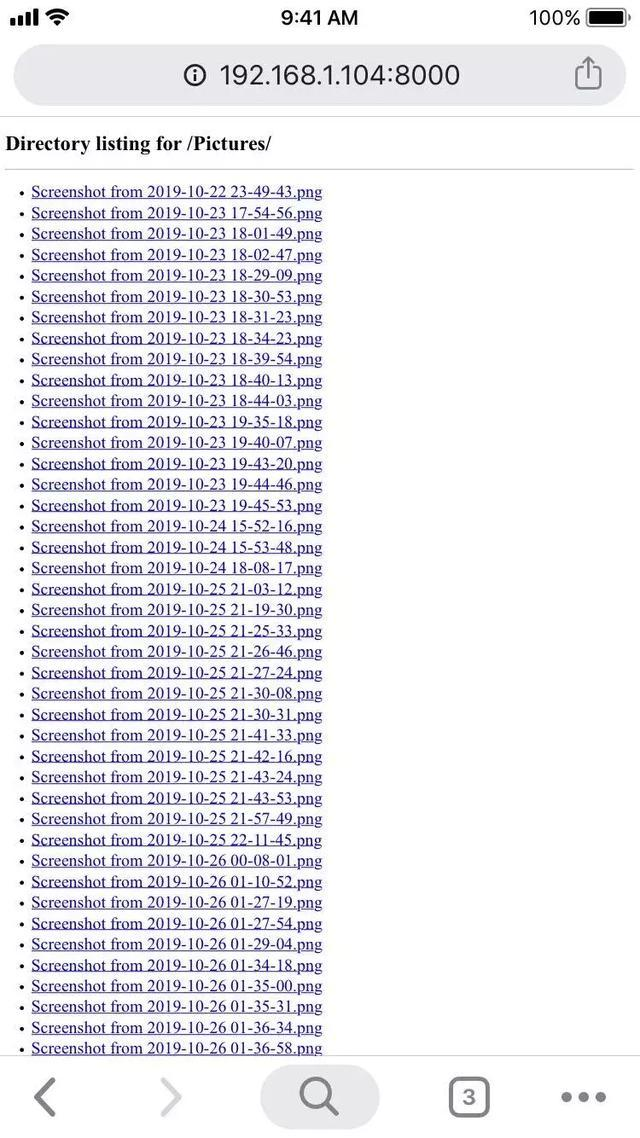
Task: Open Screenshot from 2019-10-25 21-30-08.png
Action: pos(176,693)
